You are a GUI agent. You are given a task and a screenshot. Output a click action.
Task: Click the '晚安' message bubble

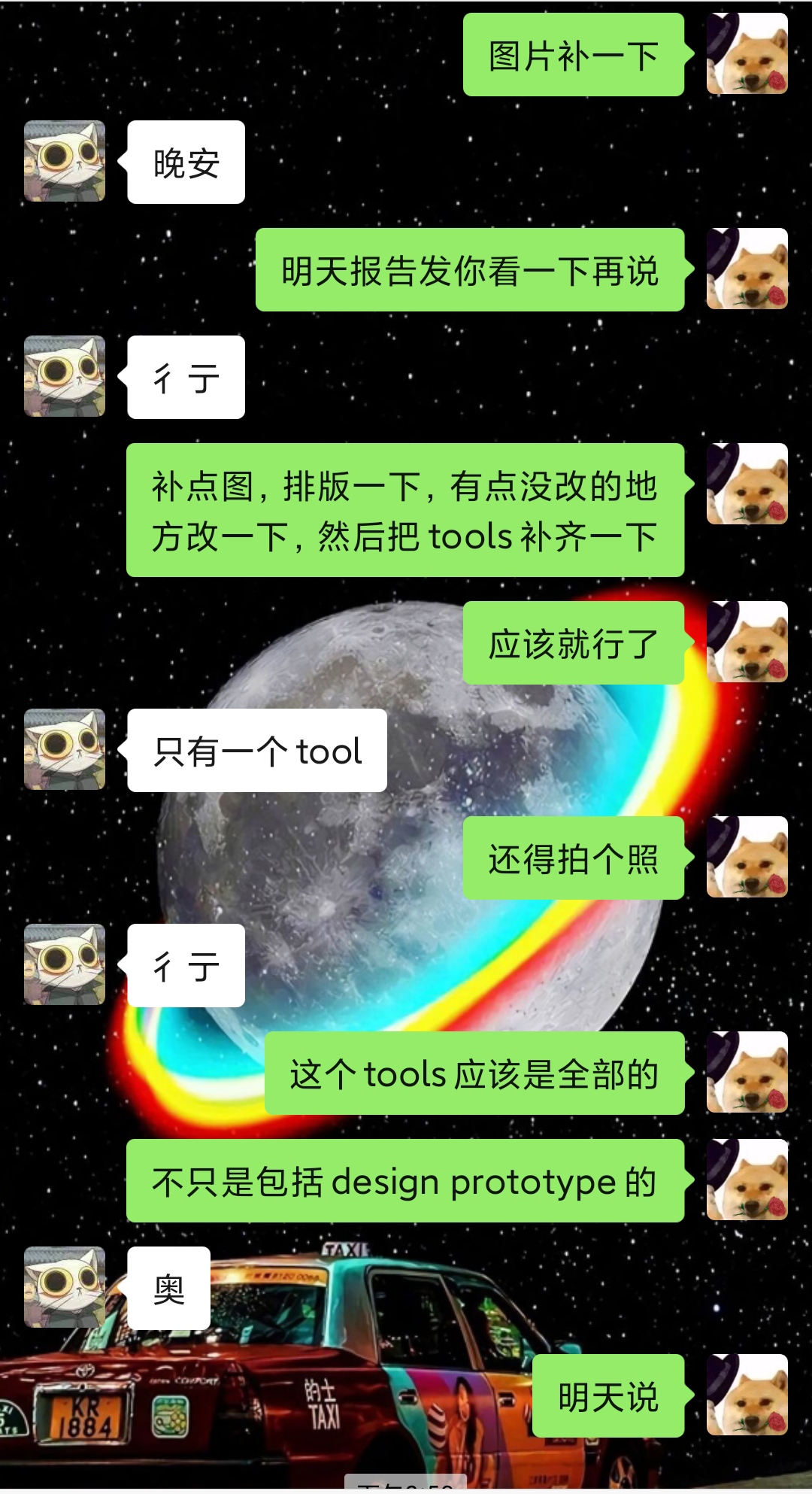click(186, 159)
